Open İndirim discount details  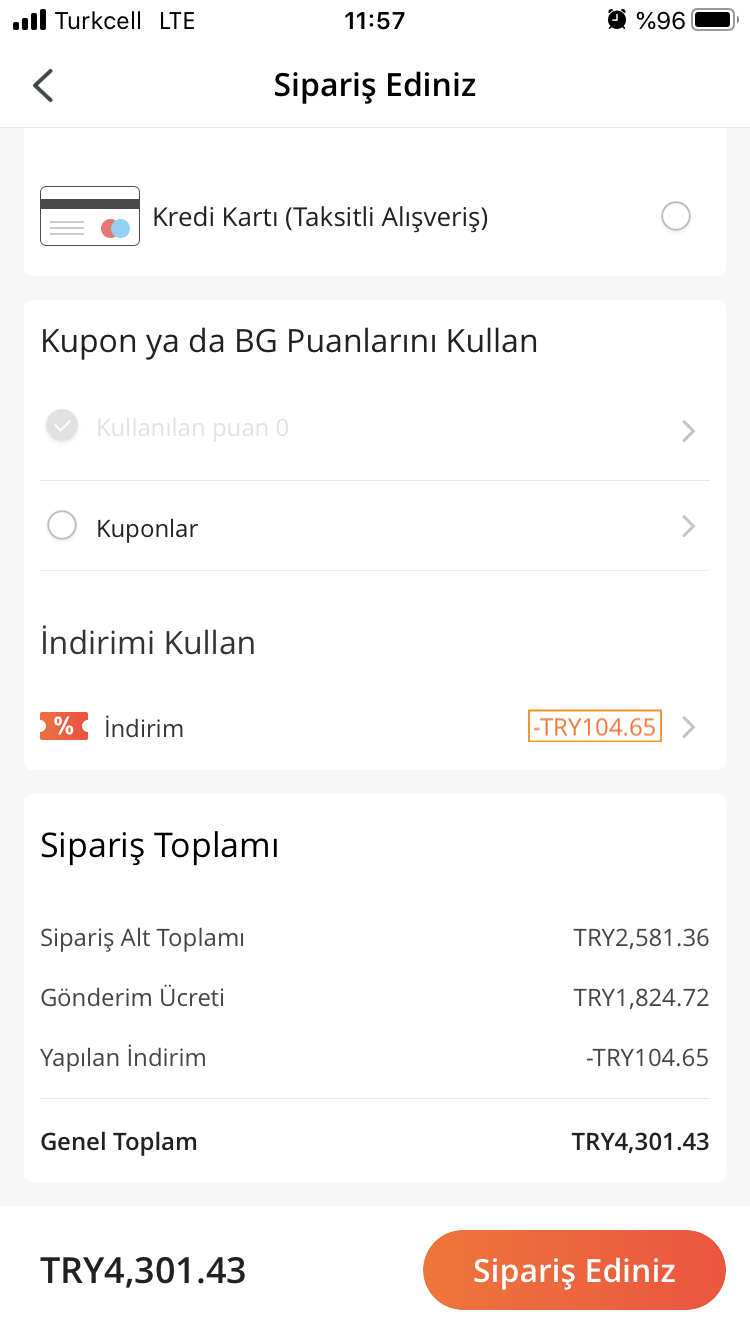(375, 727)
